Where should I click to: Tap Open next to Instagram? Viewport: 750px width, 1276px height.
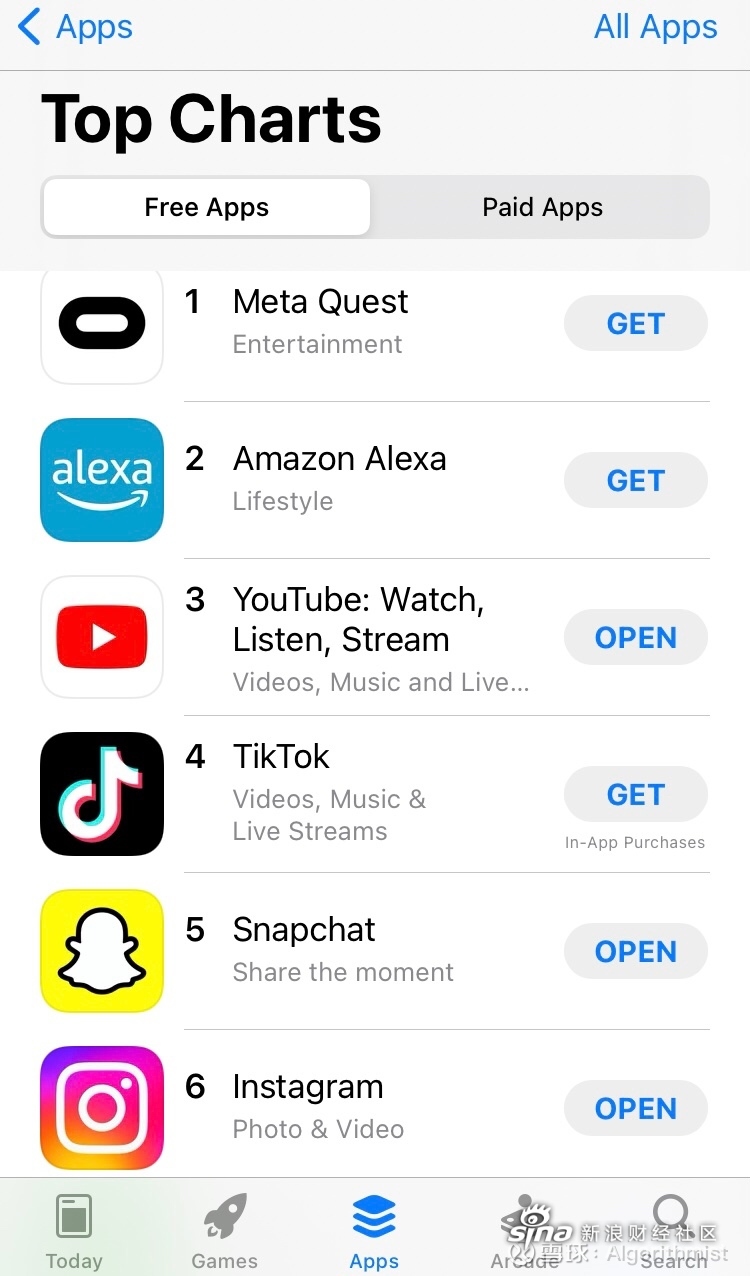point(635,1109)
